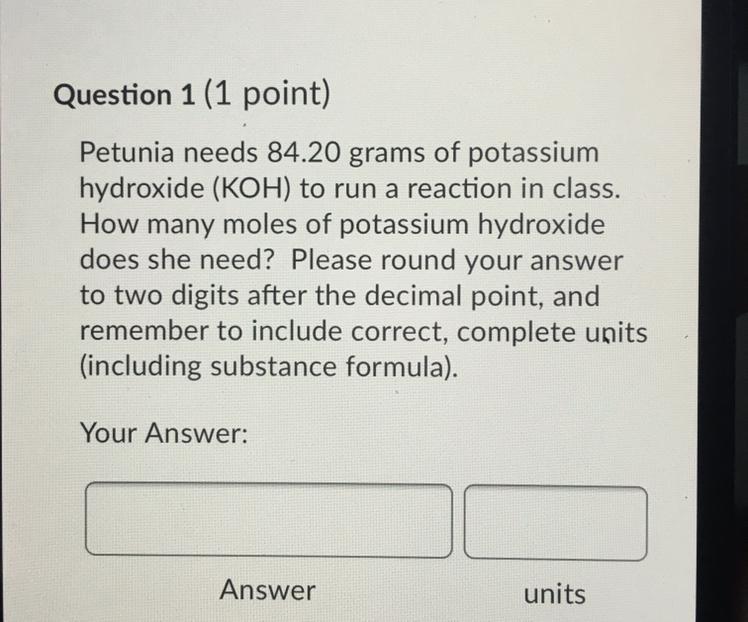Tap the Answer number input field
The width and height of the screenshot is (748, 622).
pyautogui.click(x=269, y=520)
